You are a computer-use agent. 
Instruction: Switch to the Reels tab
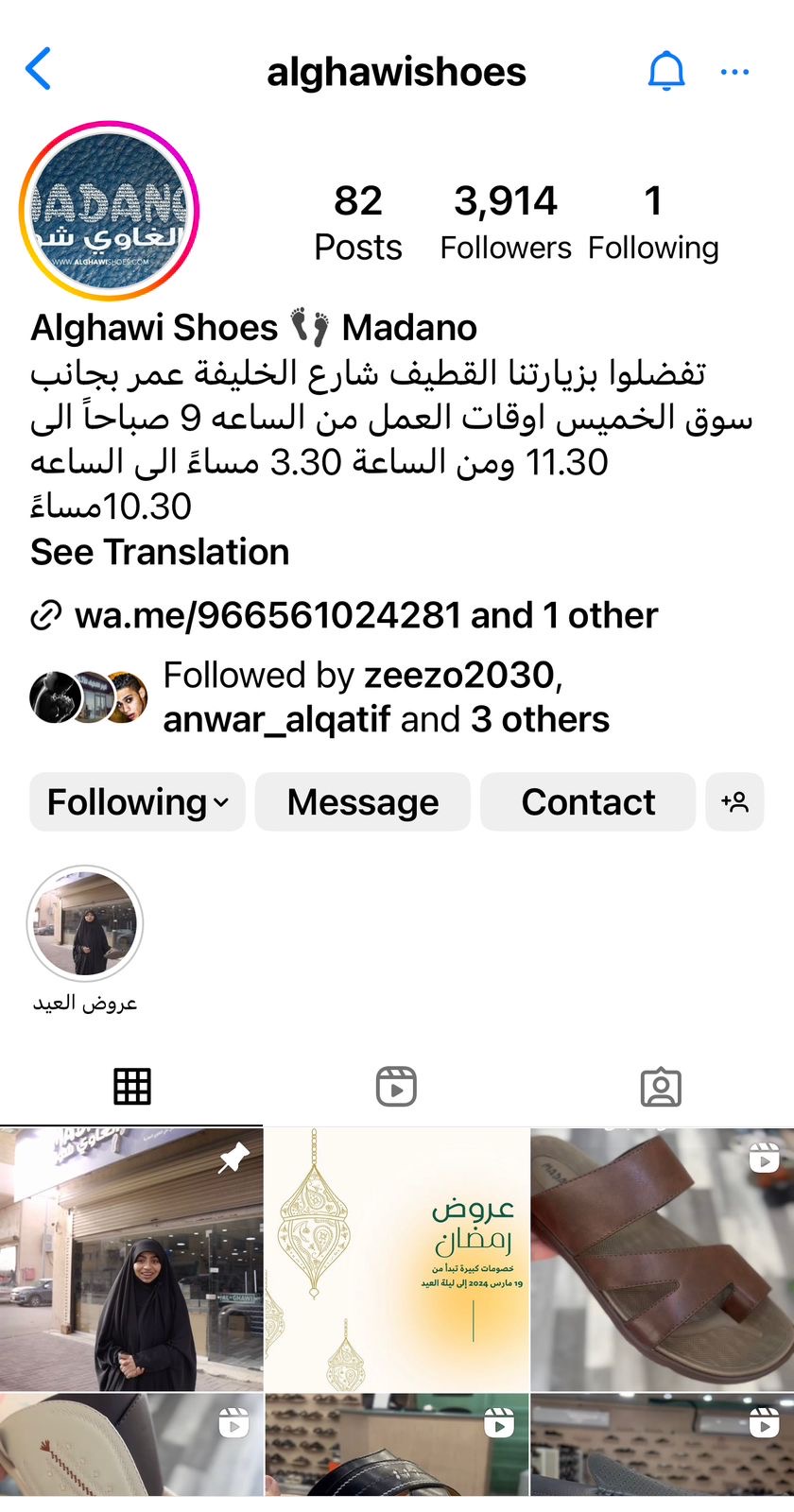[396, 1087]
